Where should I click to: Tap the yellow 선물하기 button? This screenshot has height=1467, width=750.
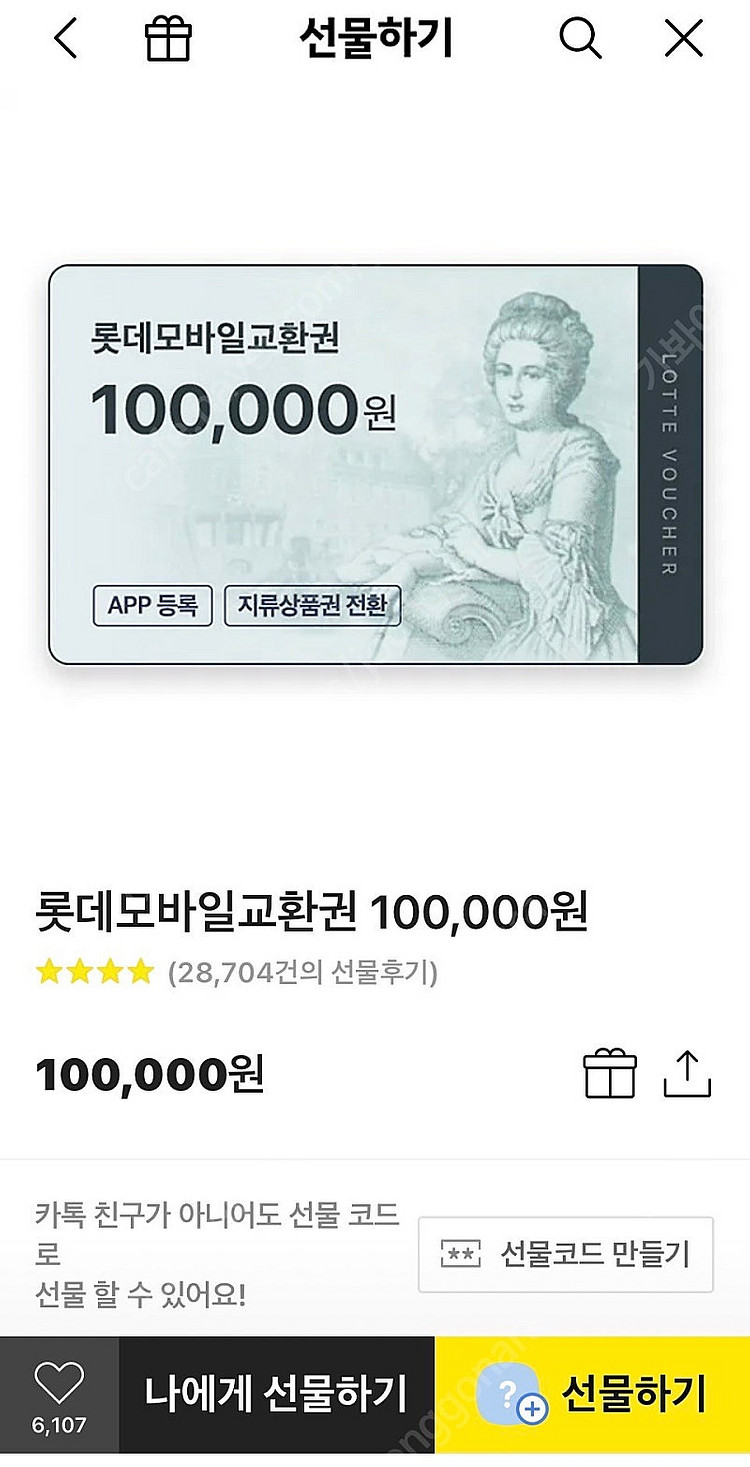pos(592,1394)
